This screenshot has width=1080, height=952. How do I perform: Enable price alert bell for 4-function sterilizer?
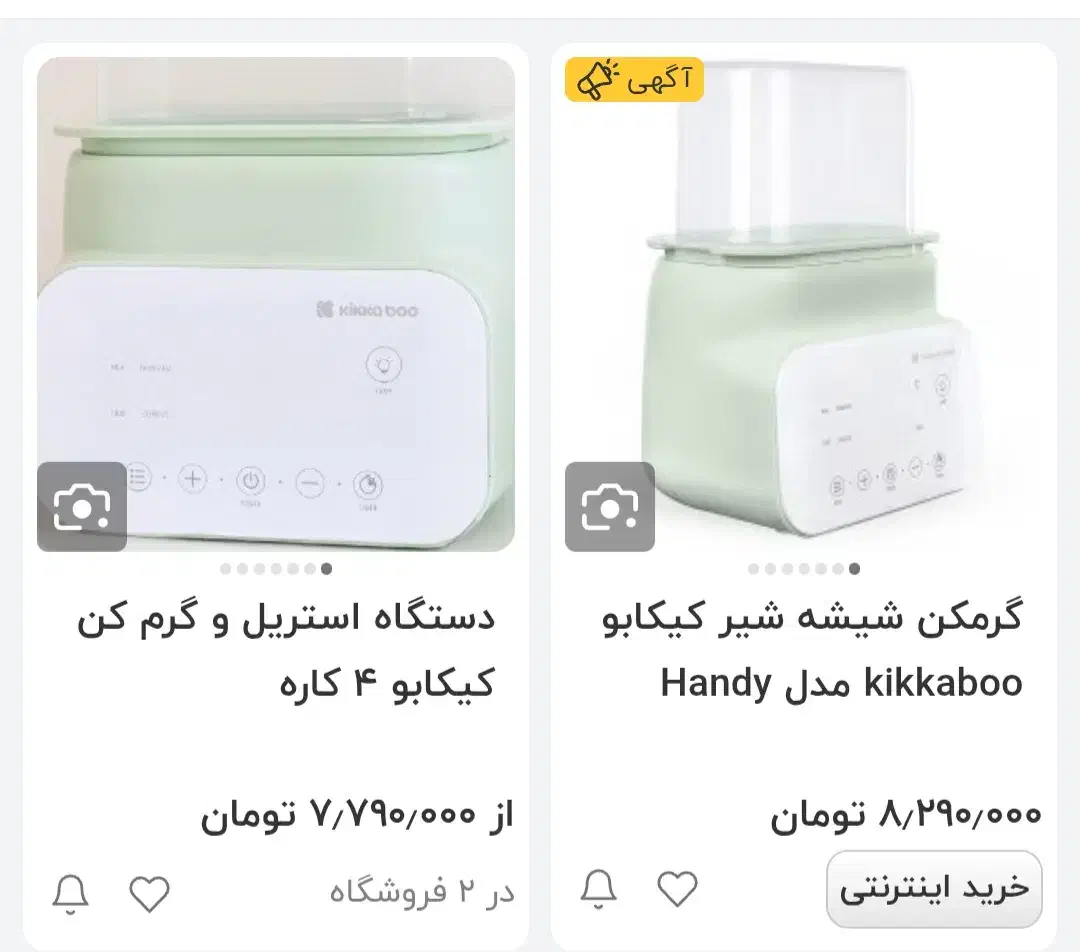pyautogui.click(x=71, y=893)
